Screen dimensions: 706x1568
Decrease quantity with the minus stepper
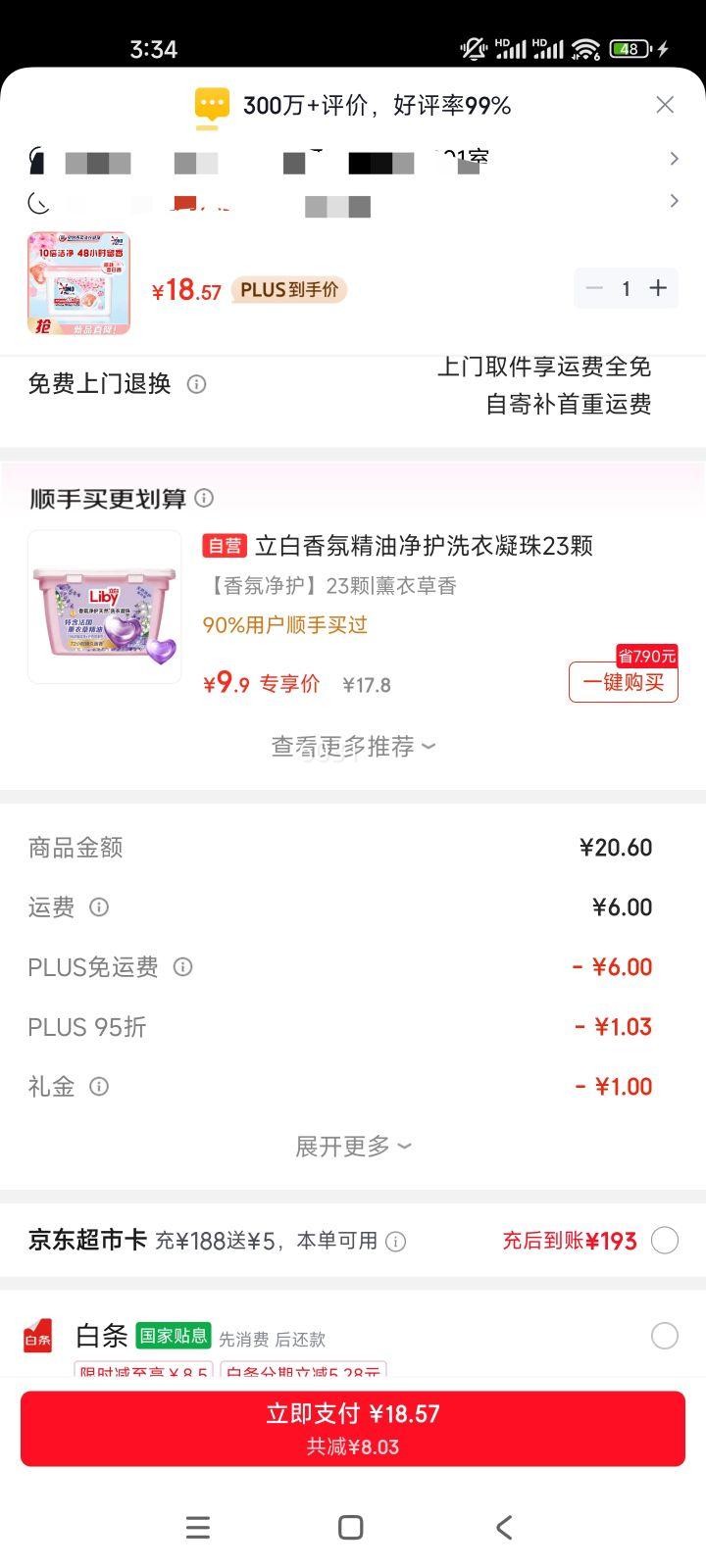593,288
